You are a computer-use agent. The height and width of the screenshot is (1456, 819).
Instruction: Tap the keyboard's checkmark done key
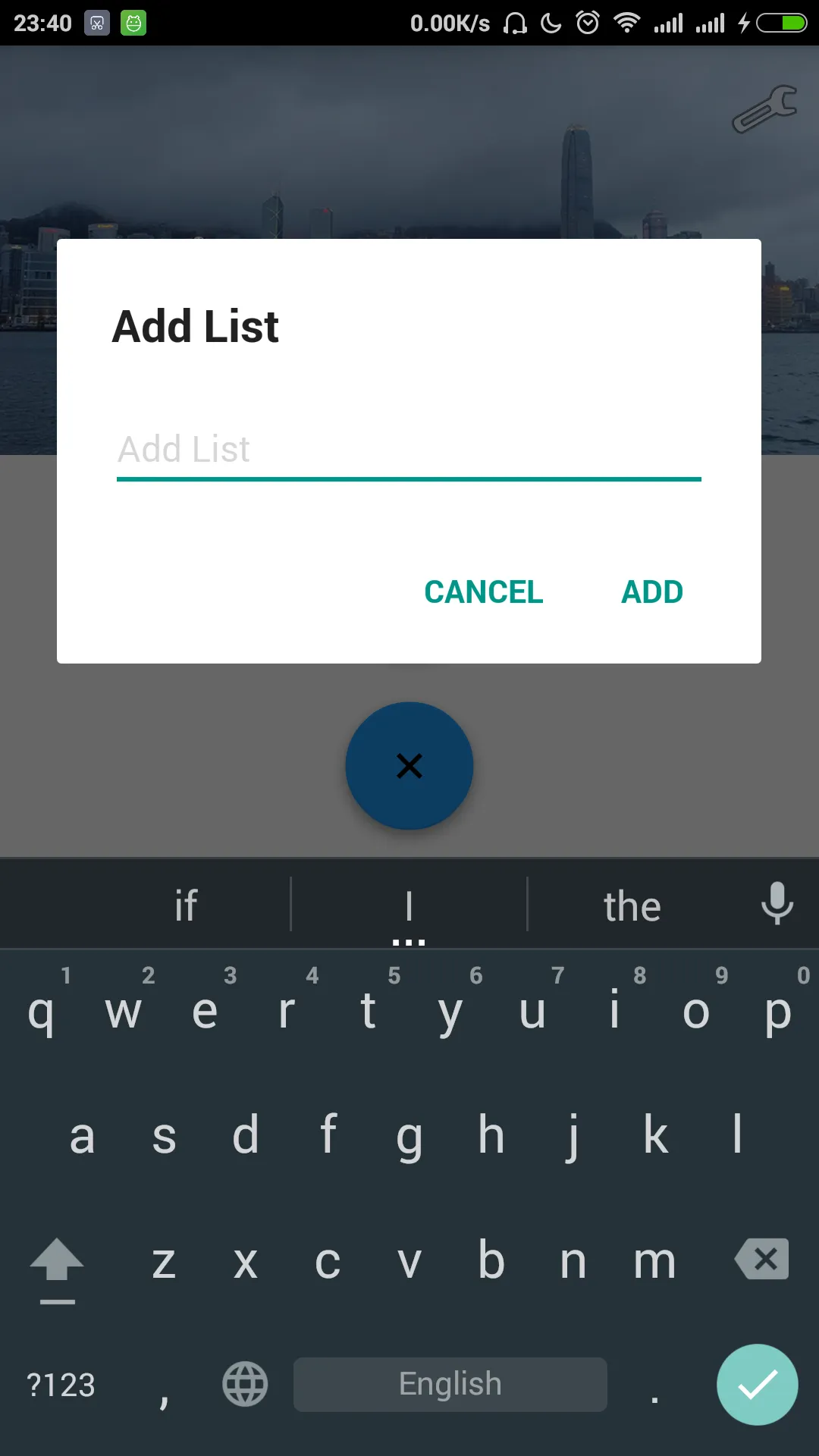coord(757,1385)
